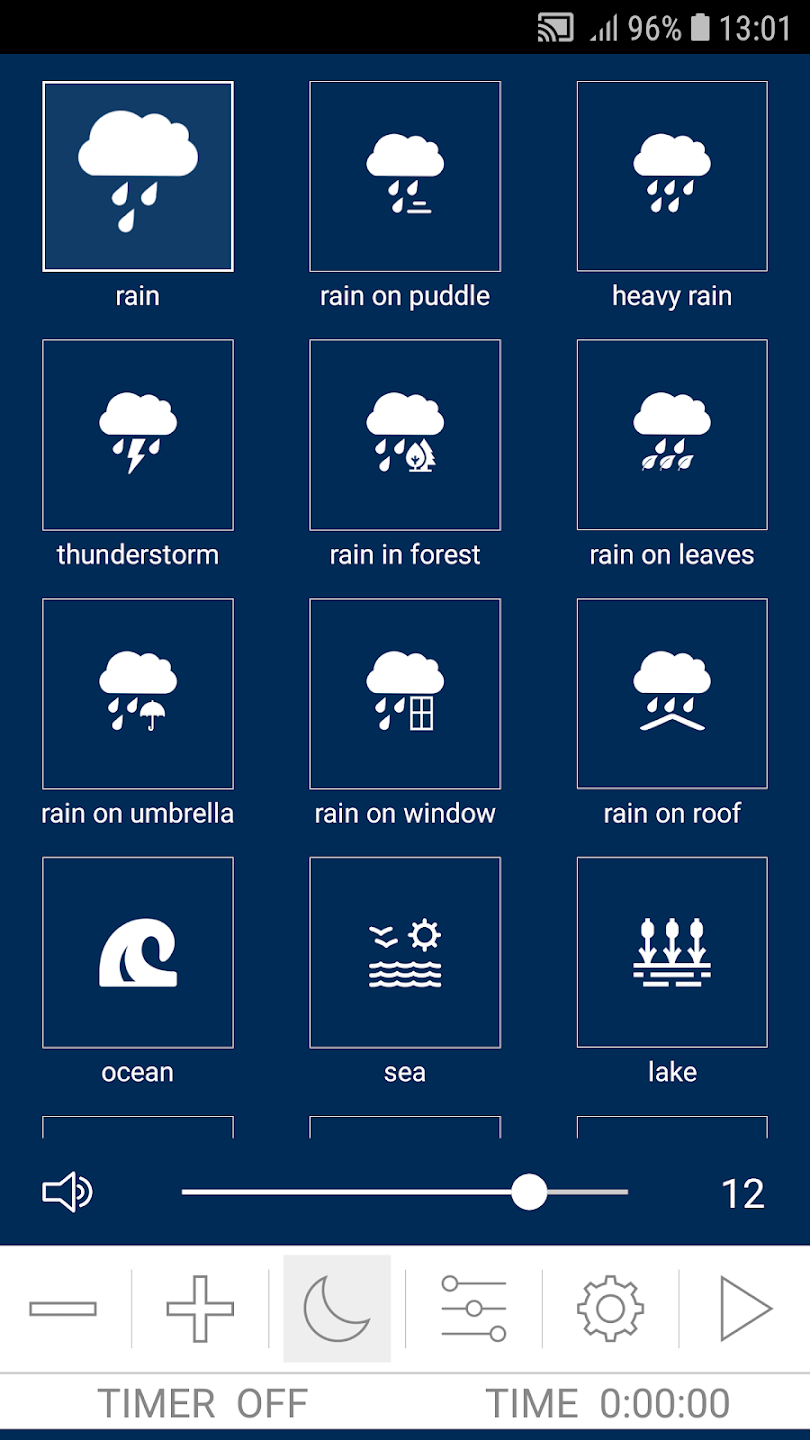The width and height of the screenshot is (810, 1440).
Task: Select the rain on roof sound
Action: [x=672, y=694]
